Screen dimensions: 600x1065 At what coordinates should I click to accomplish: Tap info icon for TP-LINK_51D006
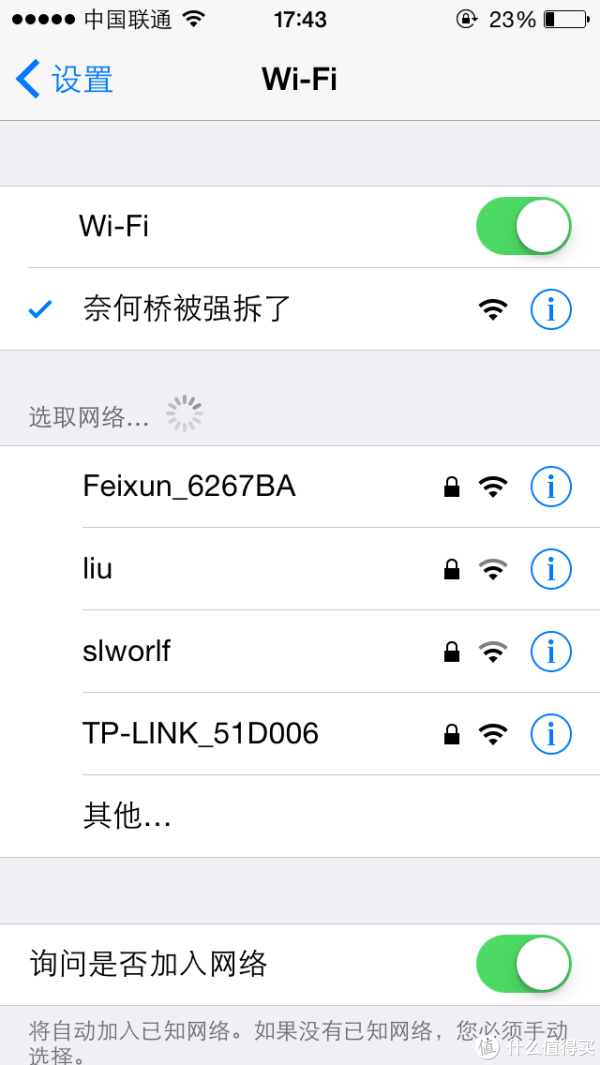pyautogui.click(x=550, y=734)
